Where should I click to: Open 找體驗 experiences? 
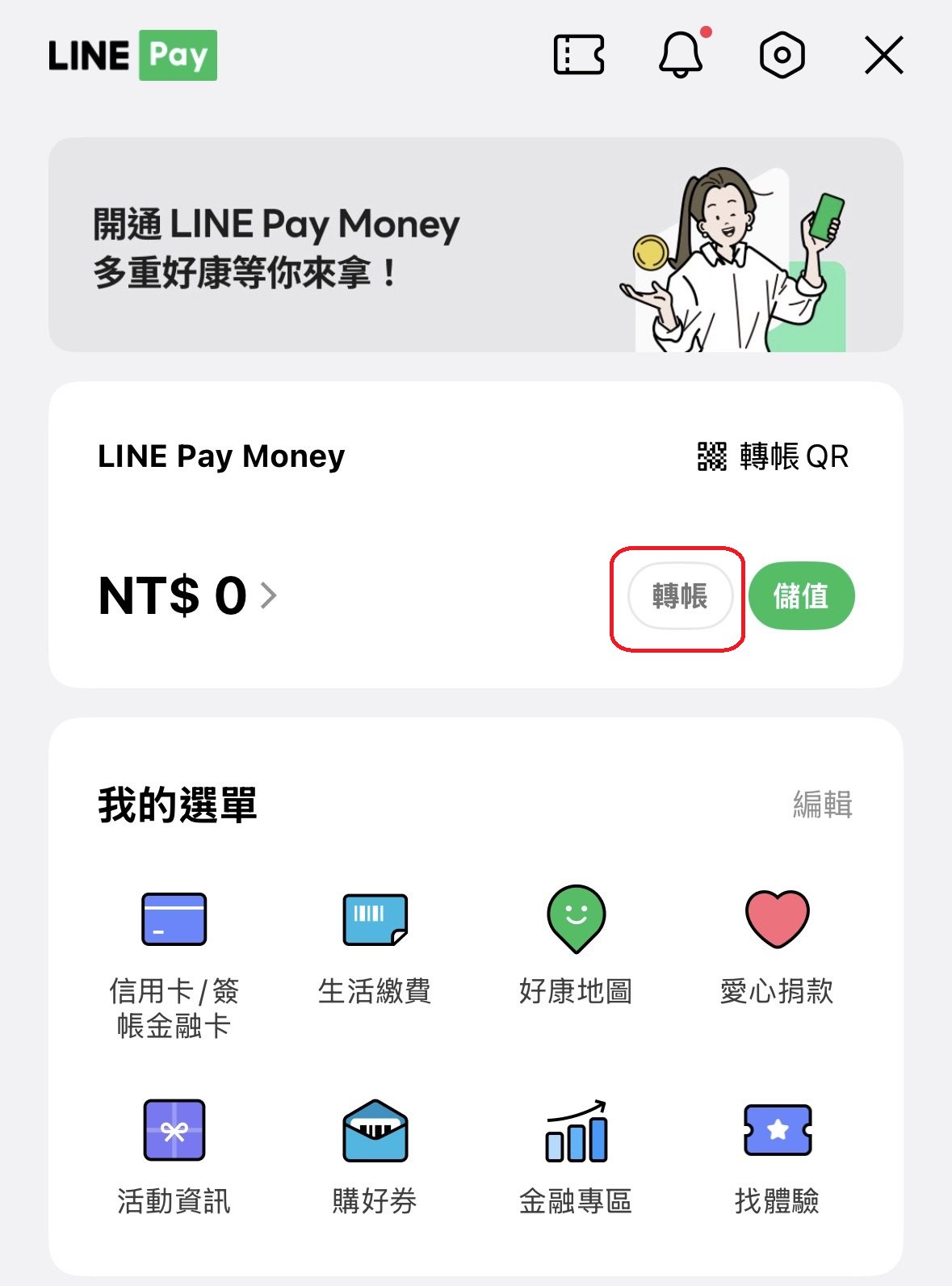tap(776, 1155)
